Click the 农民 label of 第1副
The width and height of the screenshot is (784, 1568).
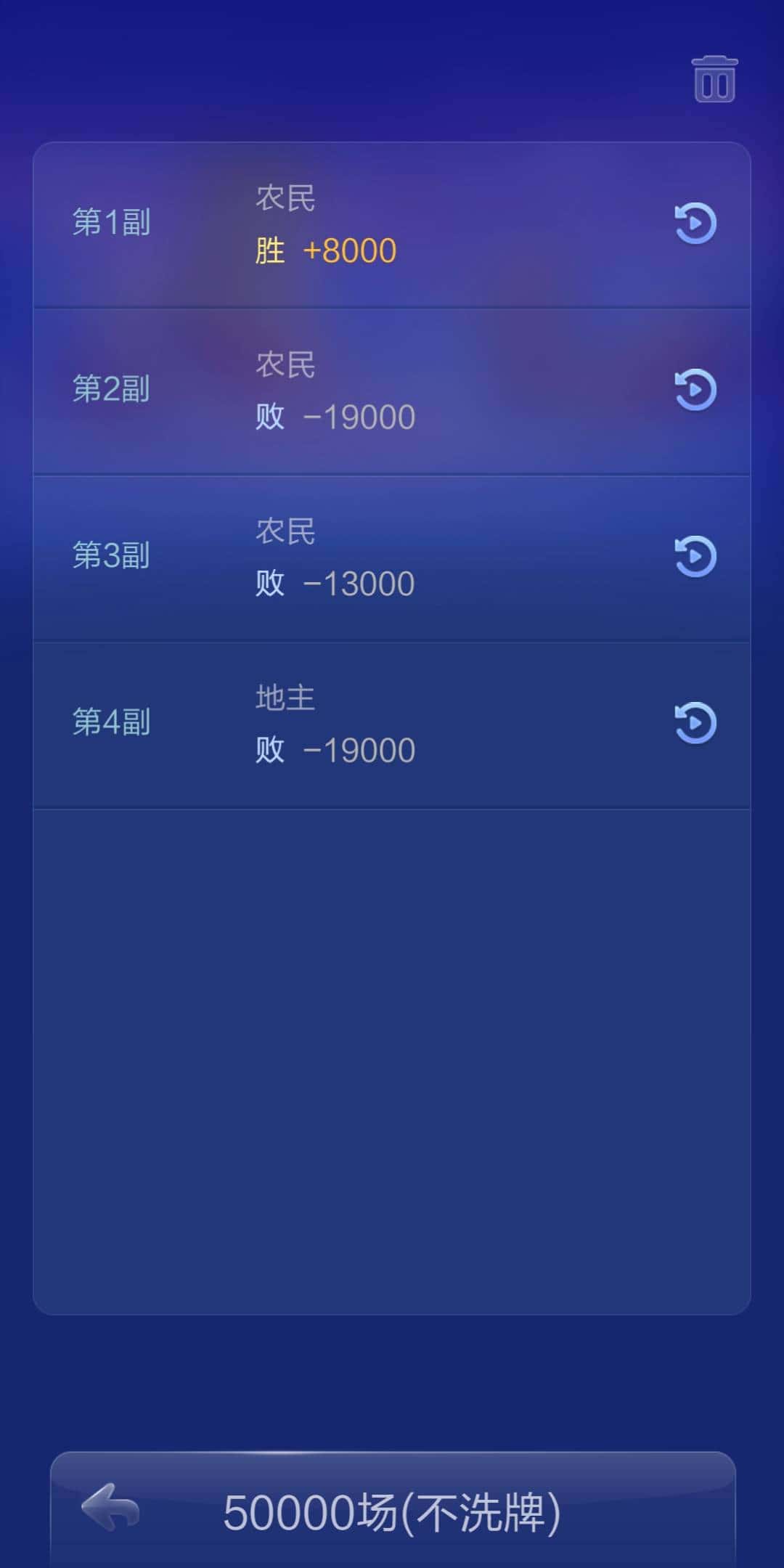tap(285, 197)
